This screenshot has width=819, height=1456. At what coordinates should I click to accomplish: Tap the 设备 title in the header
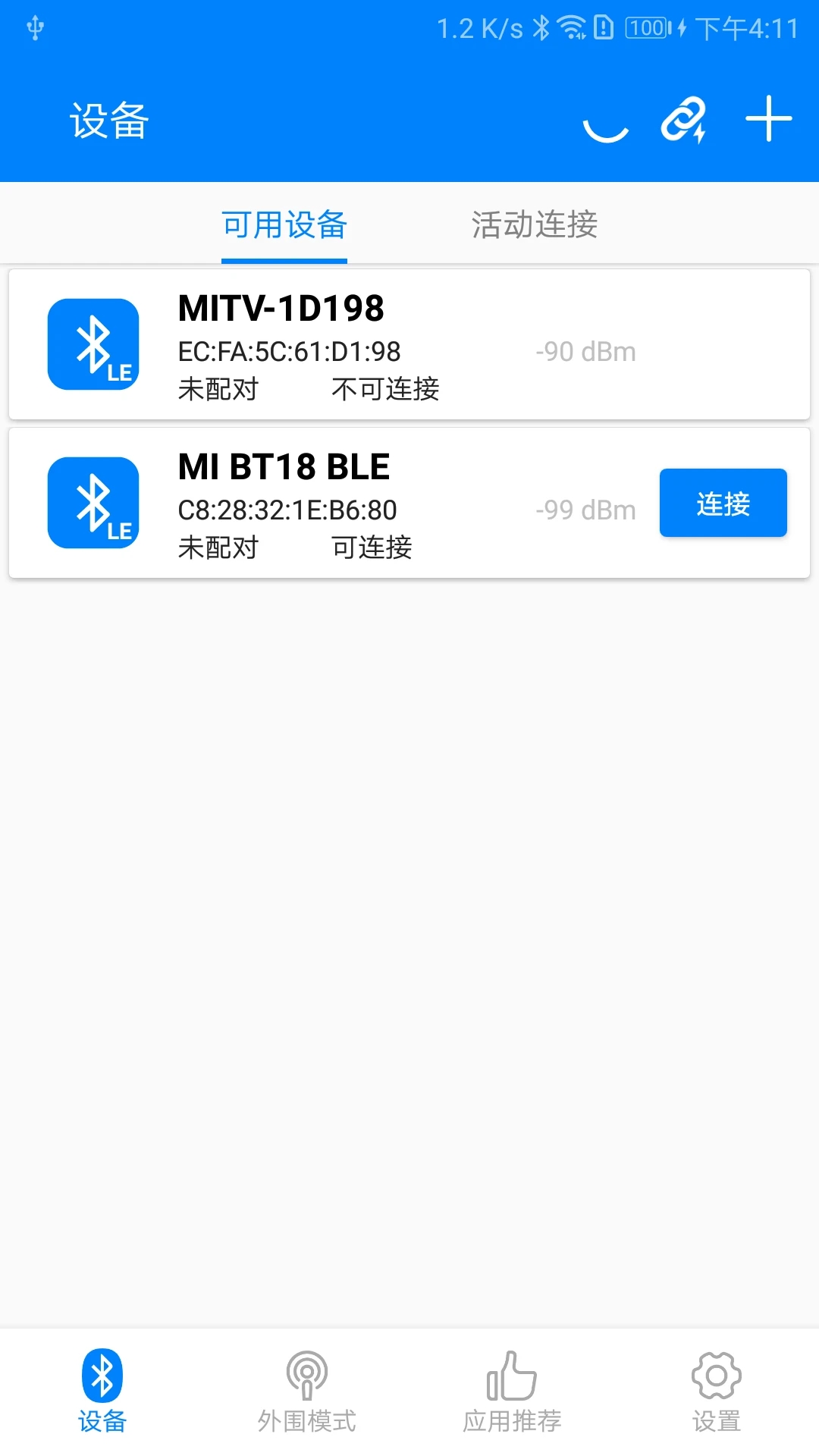[x=108, y=120]
